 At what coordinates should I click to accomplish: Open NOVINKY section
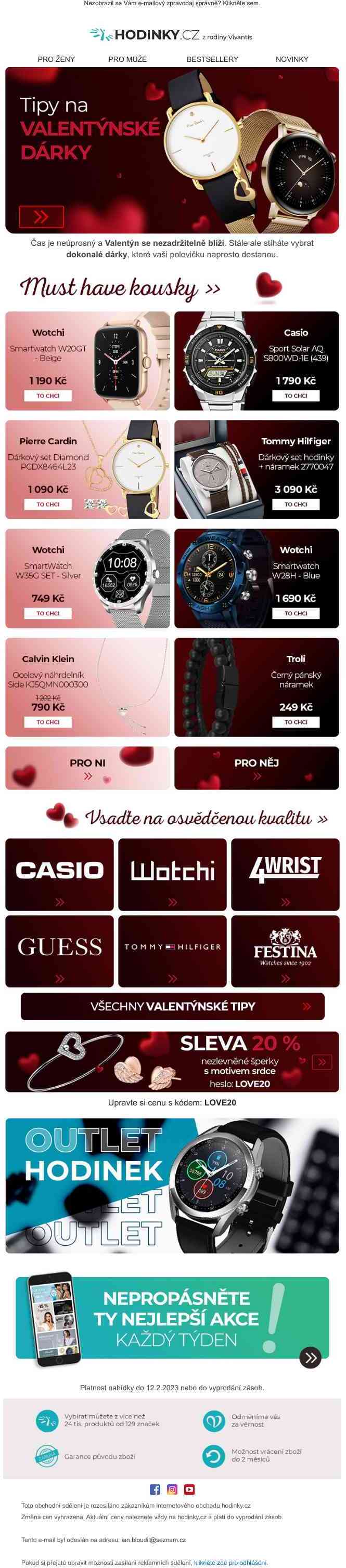point(292,59)
